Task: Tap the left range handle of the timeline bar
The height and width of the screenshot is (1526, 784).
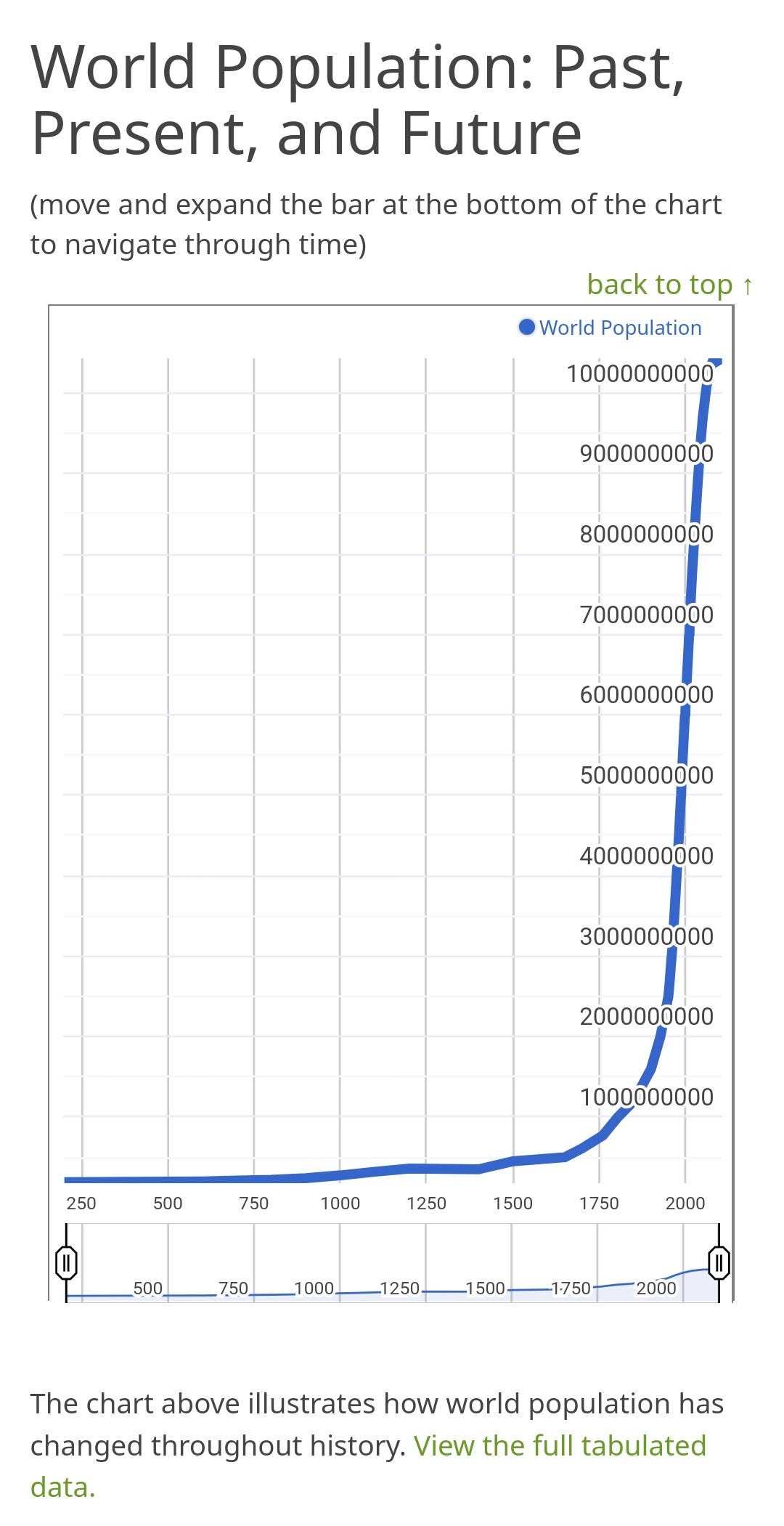Action: point(66,1262)
